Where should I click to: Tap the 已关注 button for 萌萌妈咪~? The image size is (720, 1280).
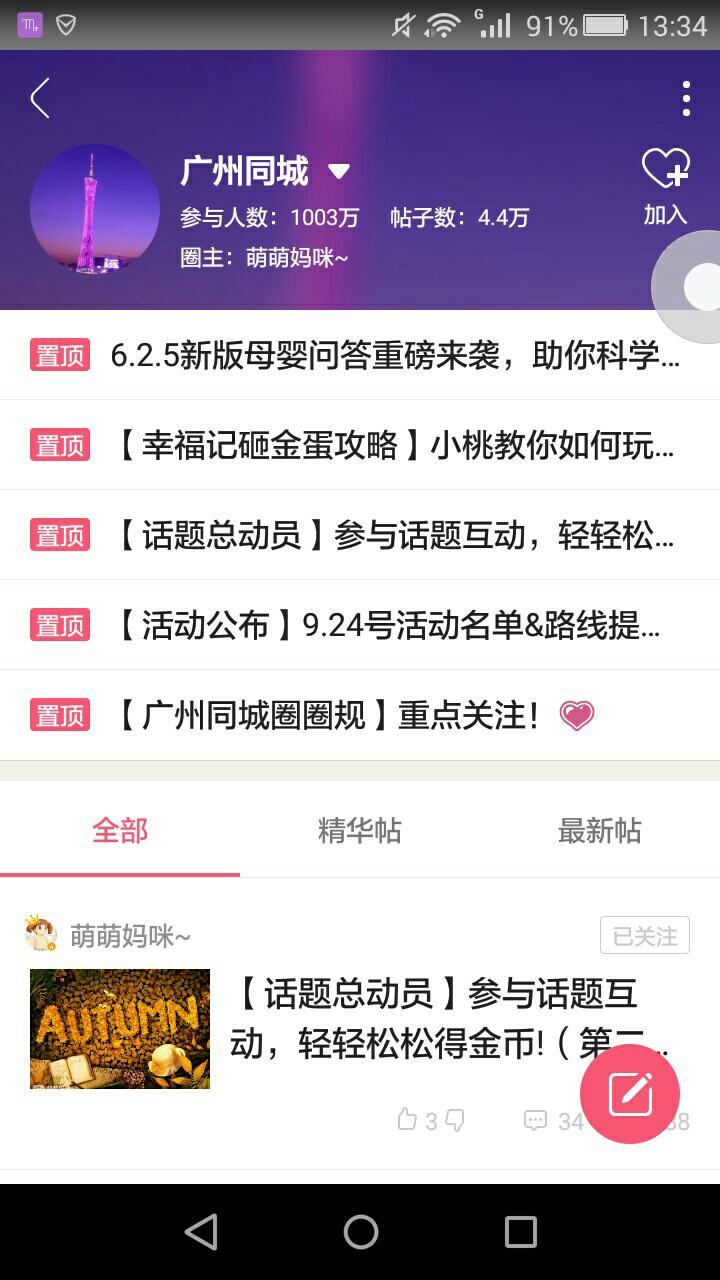(x=645, y=936)
